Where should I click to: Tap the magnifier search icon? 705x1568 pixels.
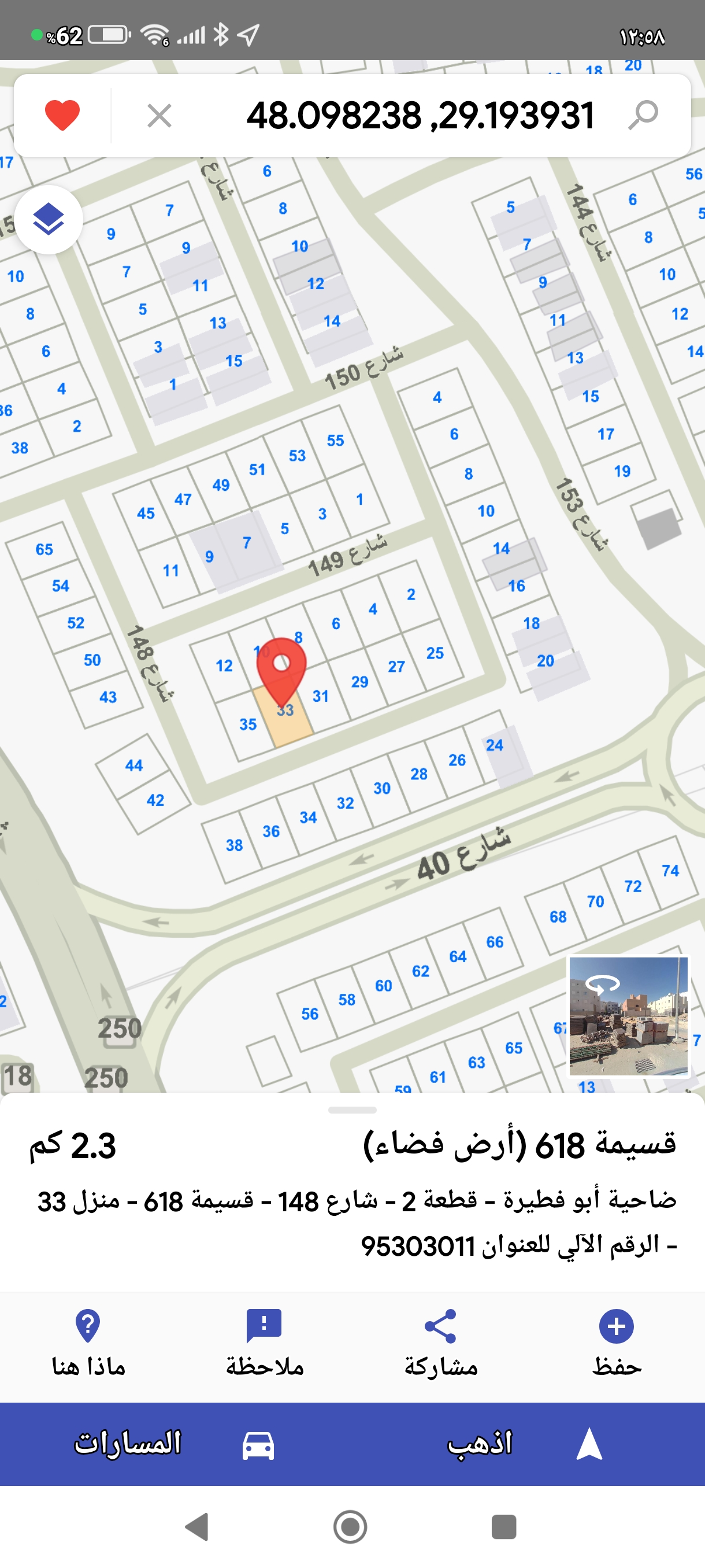tap(643, 115)
